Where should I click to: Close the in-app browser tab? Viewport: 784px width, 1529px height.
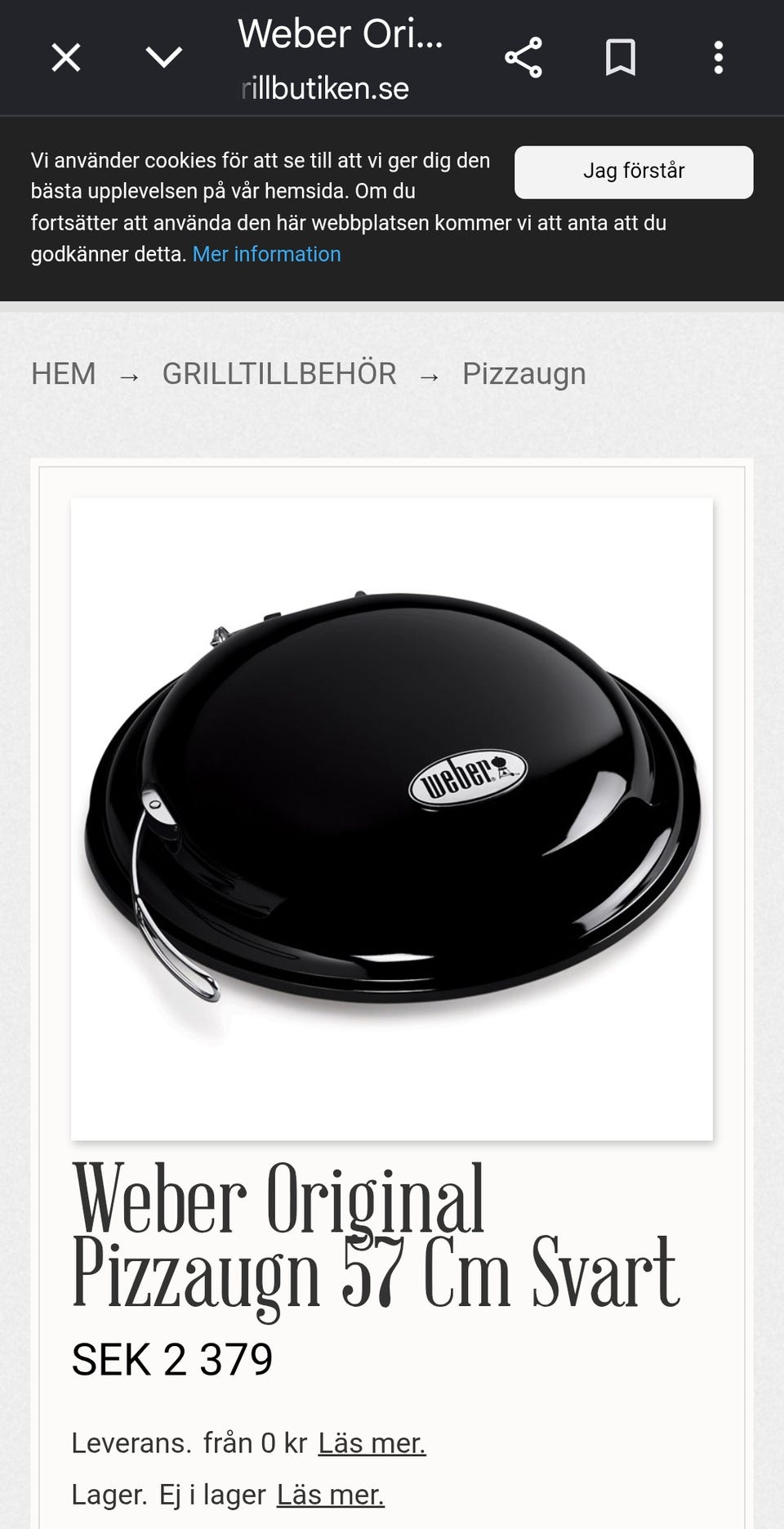pos(66,58)
